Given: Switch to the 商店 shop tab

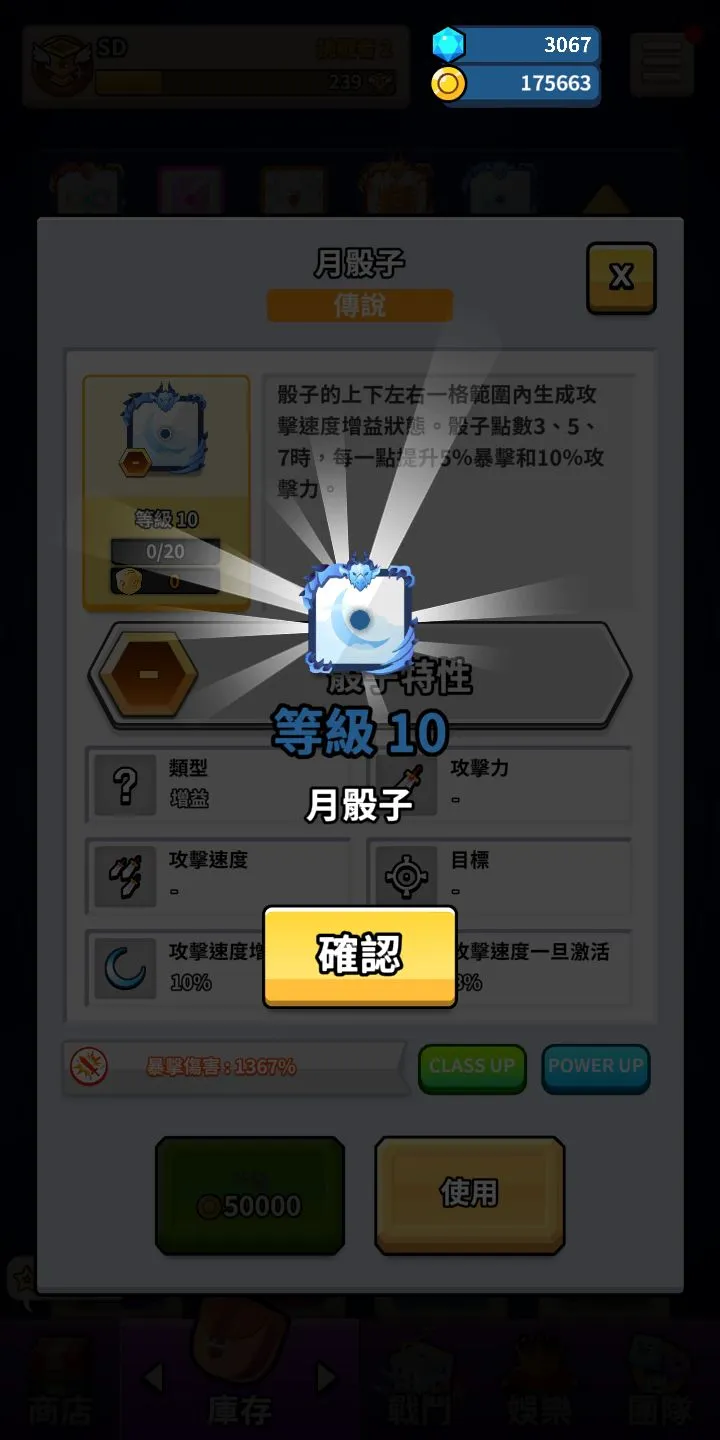Looking at the screenshot, I should pos(60,1385).
